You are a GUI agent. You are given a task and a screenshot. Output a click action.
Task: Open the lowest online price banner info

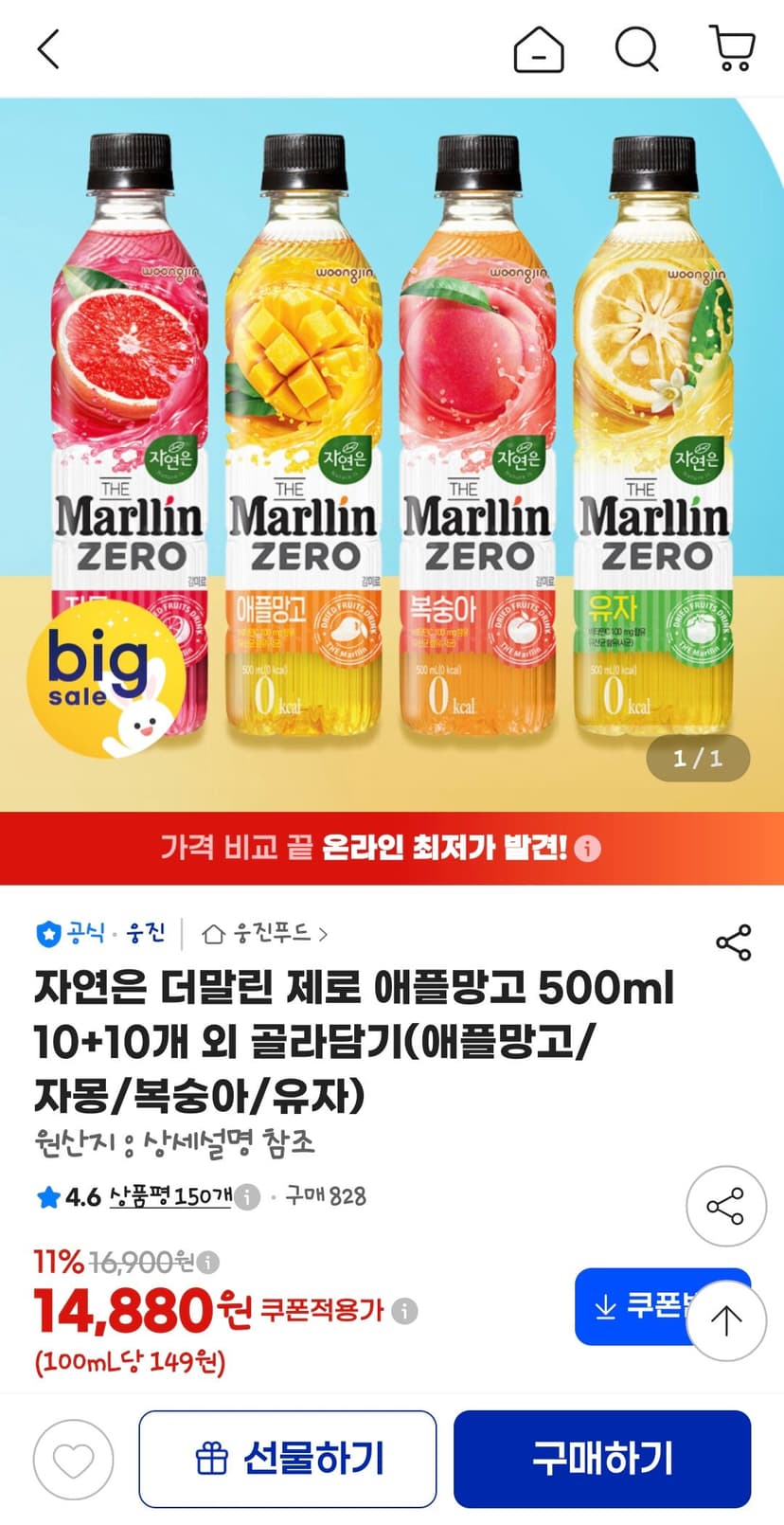coord(587,849)
